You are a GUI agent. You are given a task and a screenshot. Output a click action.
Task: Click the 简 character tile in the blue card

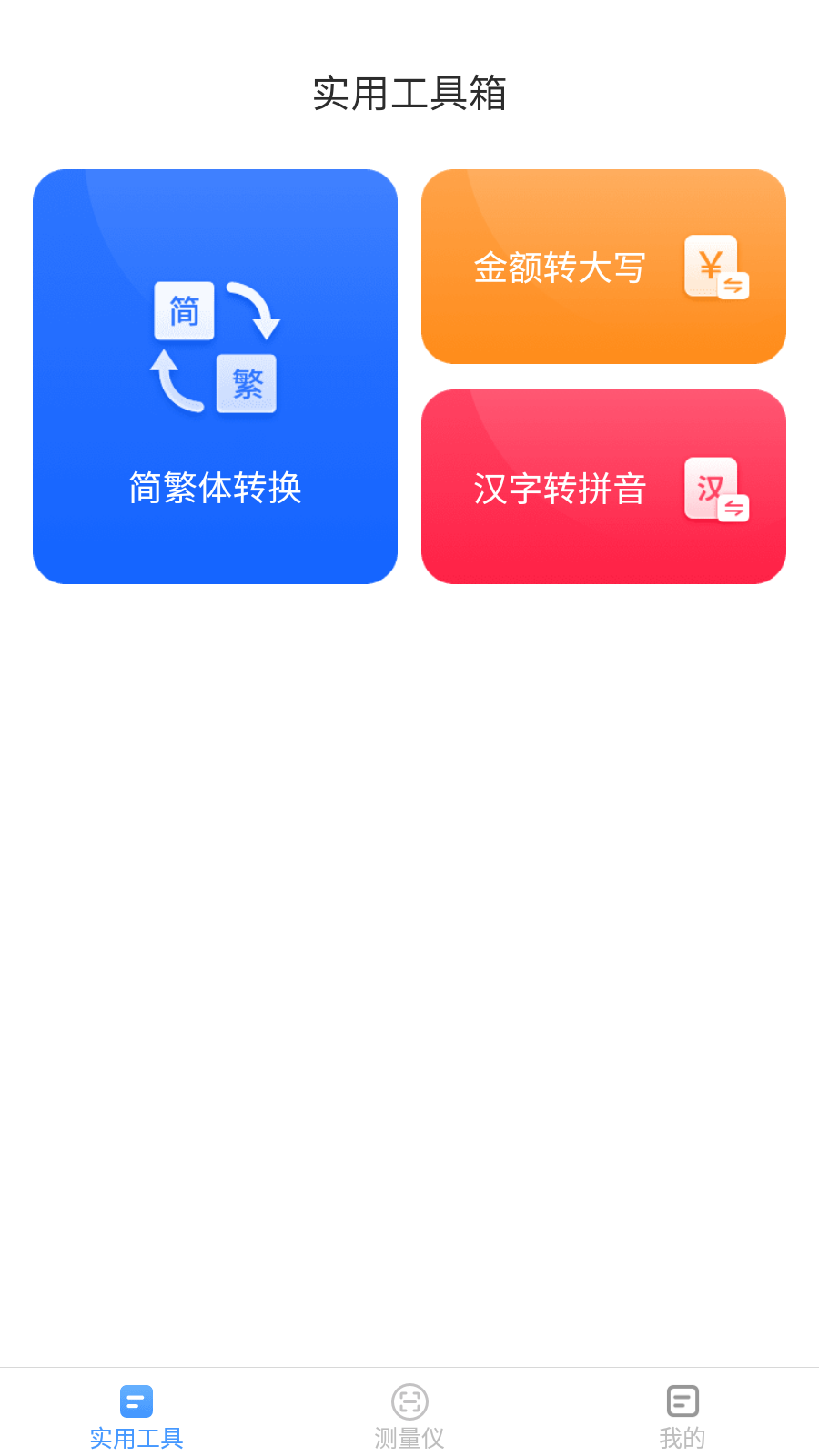click(x=184, y=311)
